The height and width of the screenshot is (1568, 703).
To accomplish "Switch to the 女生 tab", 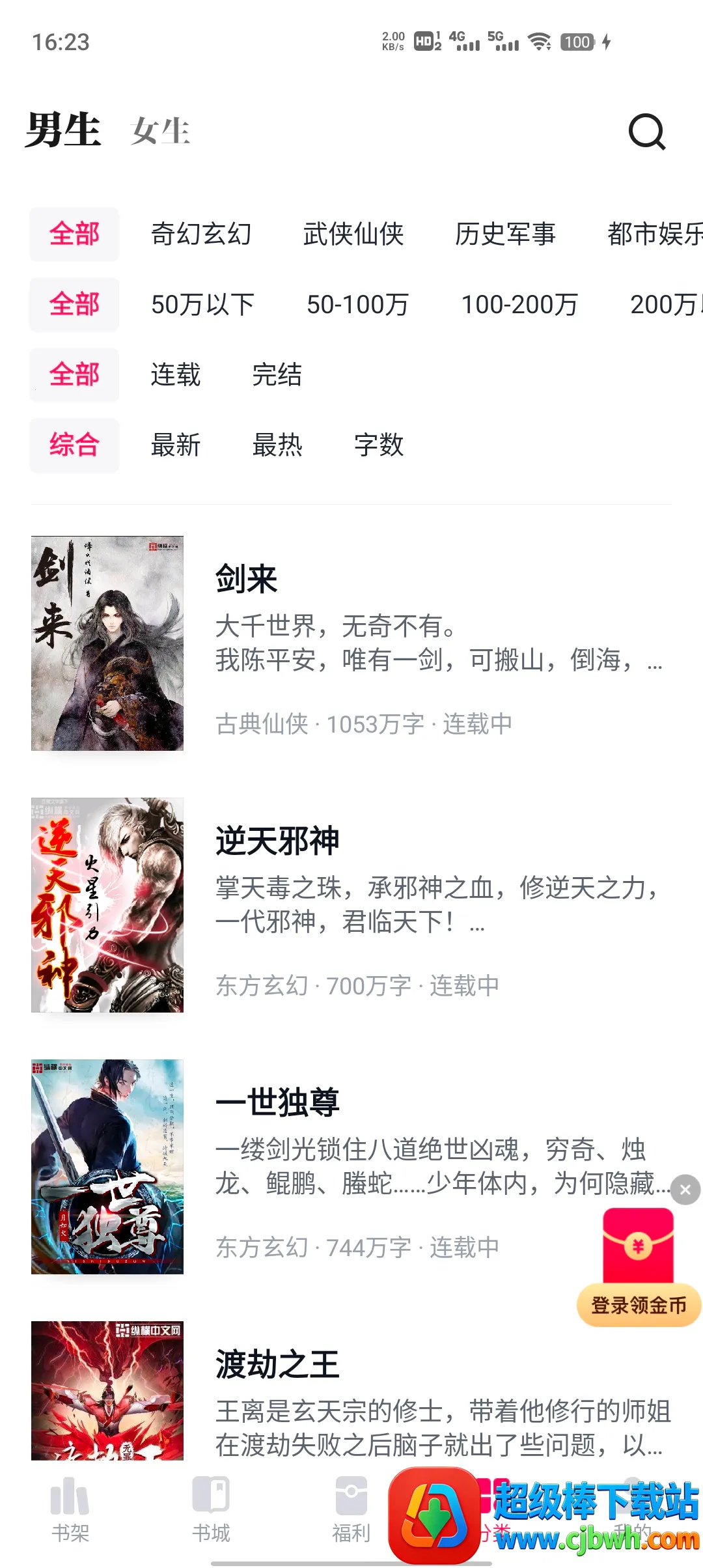I will pos(159,131).
